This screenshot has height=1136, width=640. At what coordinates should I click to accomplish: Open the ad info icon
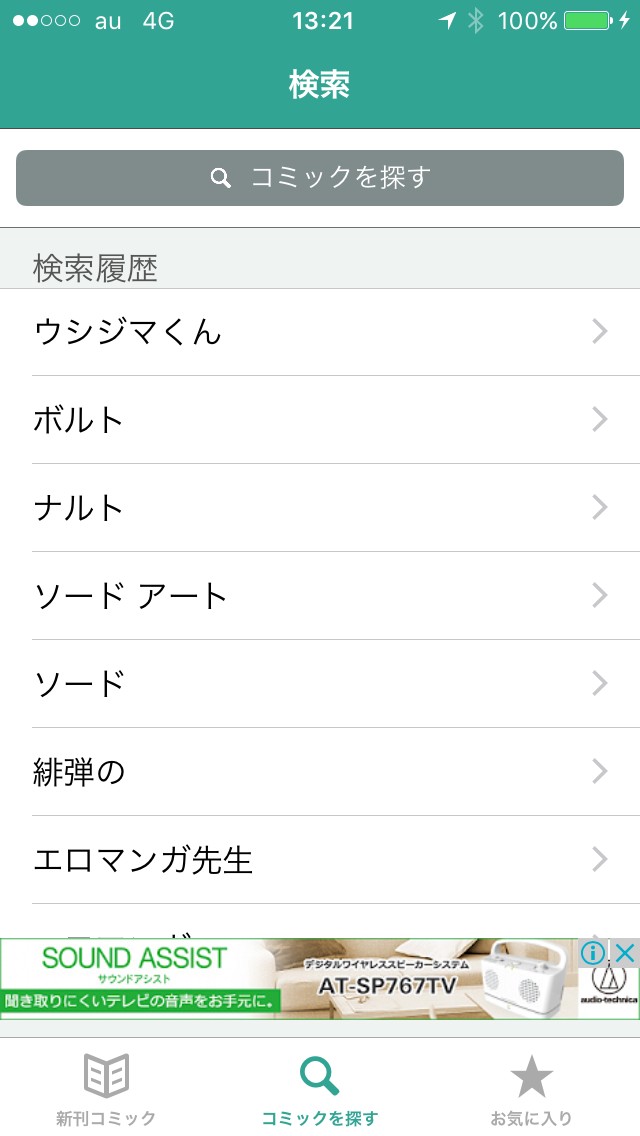pyautogui.click(x=594, y=952)
